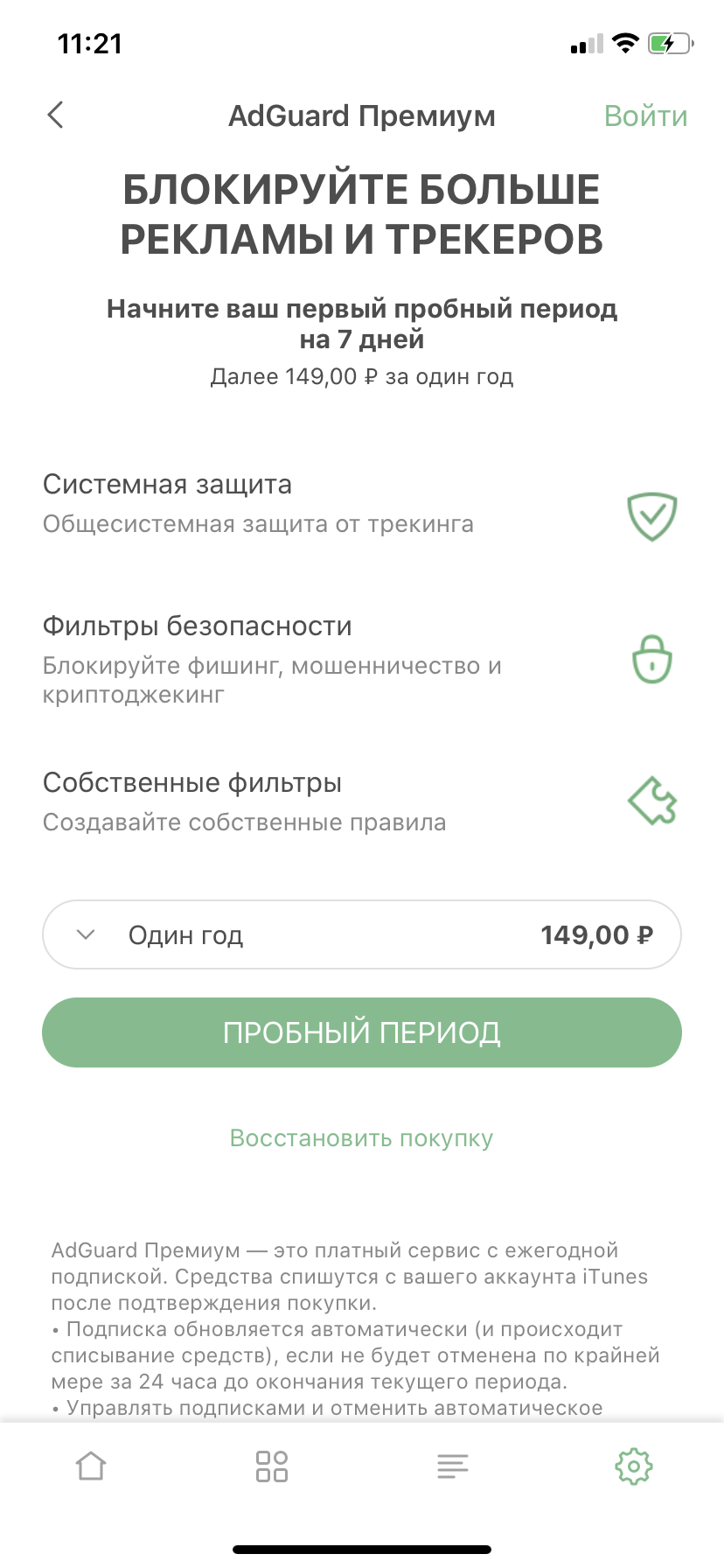The height and width of the screenshot is (1568, 724).
Task: Click the Восстановить покупку link
Action: click(x=362, y=1137)
